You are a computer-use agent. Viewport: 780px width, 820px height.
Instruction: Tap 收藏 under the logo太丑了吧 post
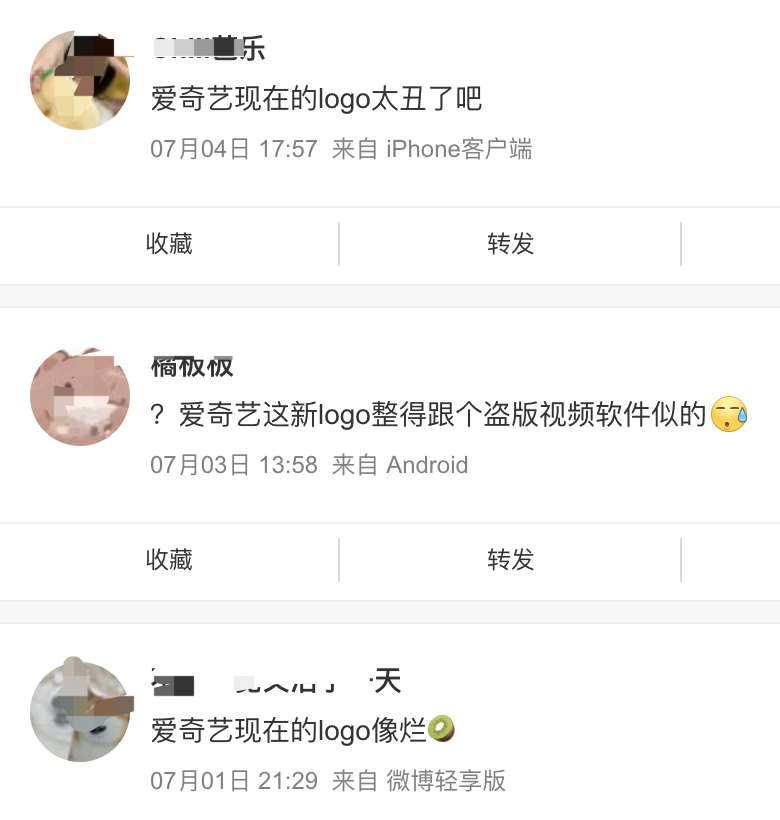tap(169, 244)
